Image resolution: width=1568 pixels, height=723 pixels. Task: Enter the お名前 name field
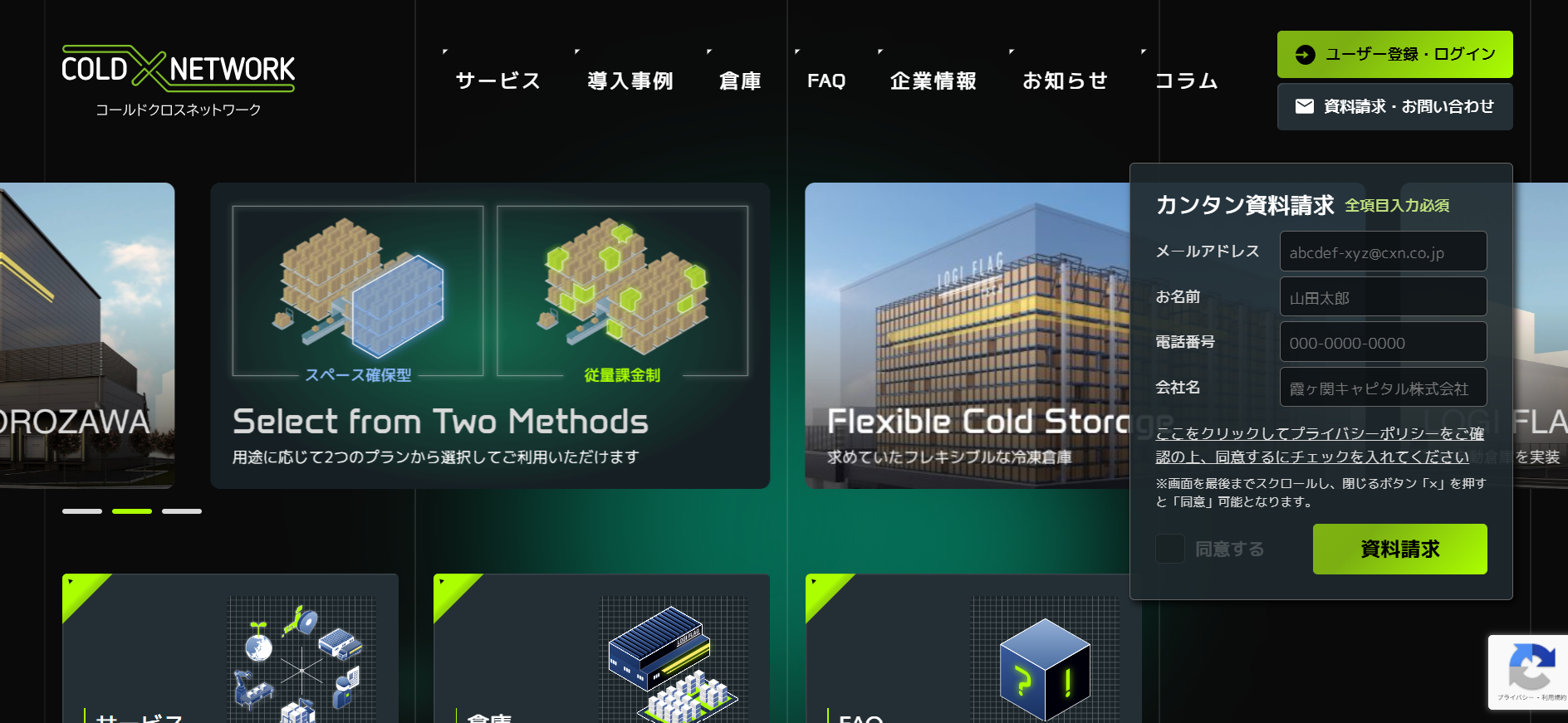(x=1383, y=297)
